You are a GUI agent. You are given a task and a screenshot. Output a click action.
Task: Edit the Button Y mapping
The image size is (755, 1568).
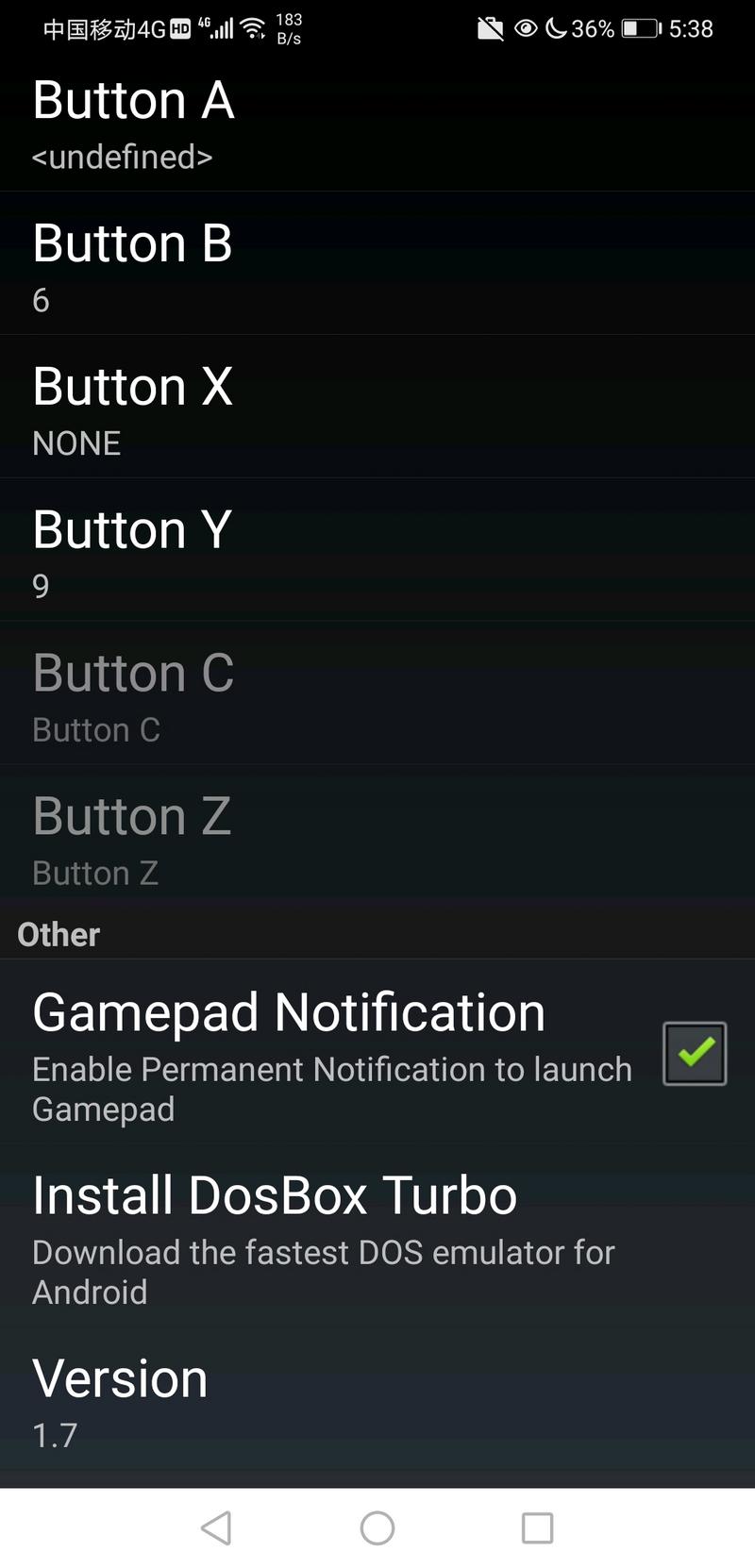[377, 550]
